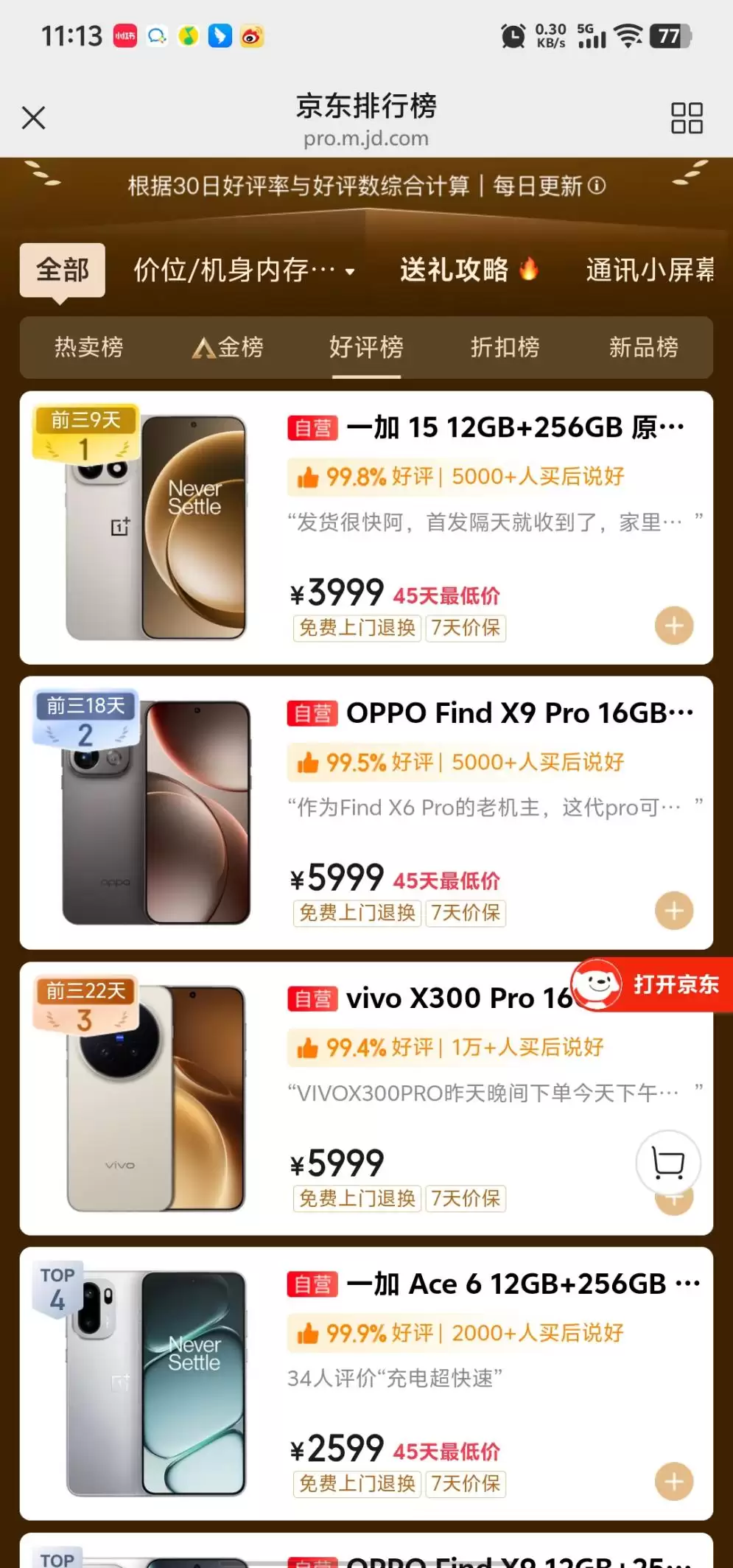Expand the 价位/机身内存 filter dropdown
This screenshot has width=733, height=1568.
point(245,270)
